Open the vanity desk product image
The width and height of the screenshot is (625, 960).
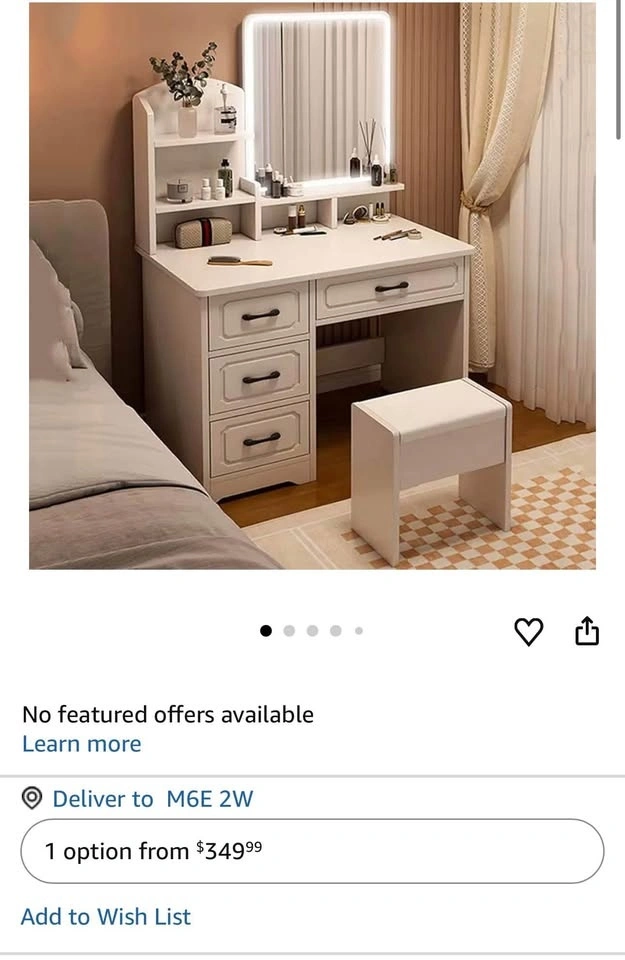(312, 285)
